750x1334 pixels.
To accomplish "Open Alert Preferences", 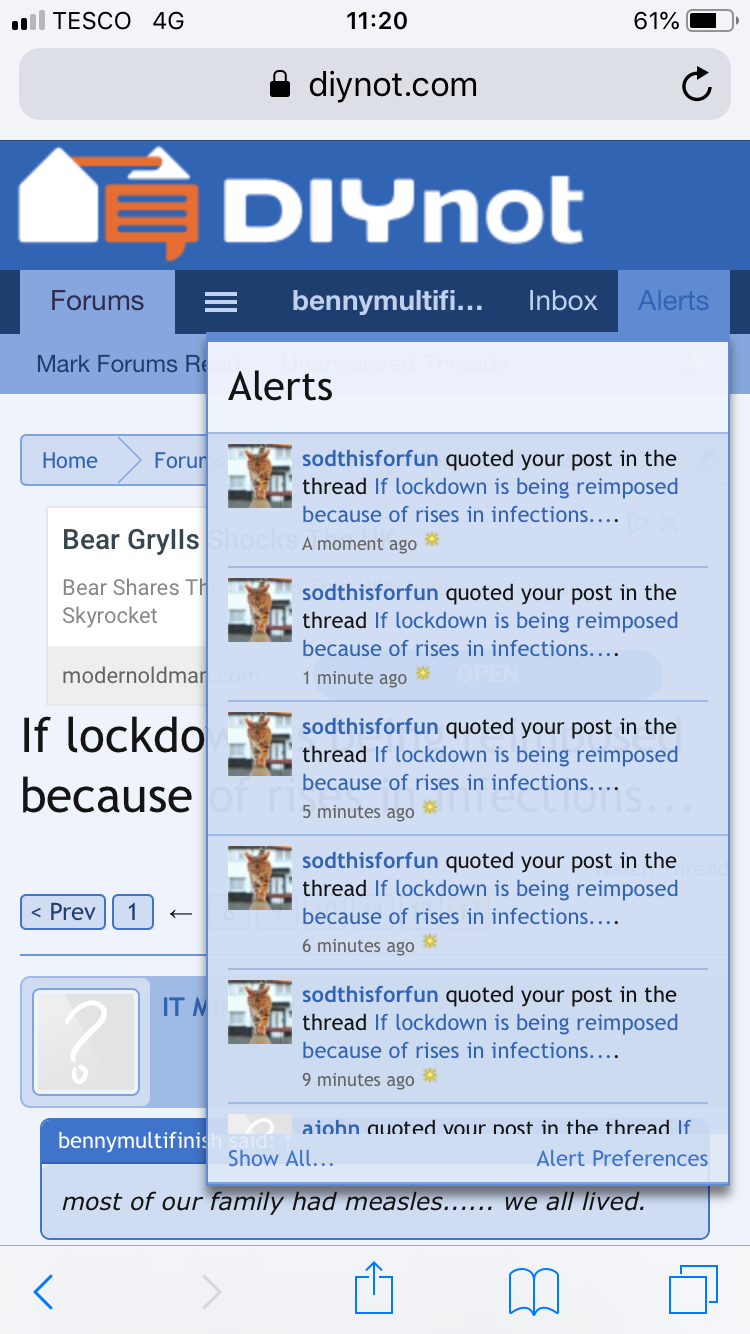I will click(622, 1159).
